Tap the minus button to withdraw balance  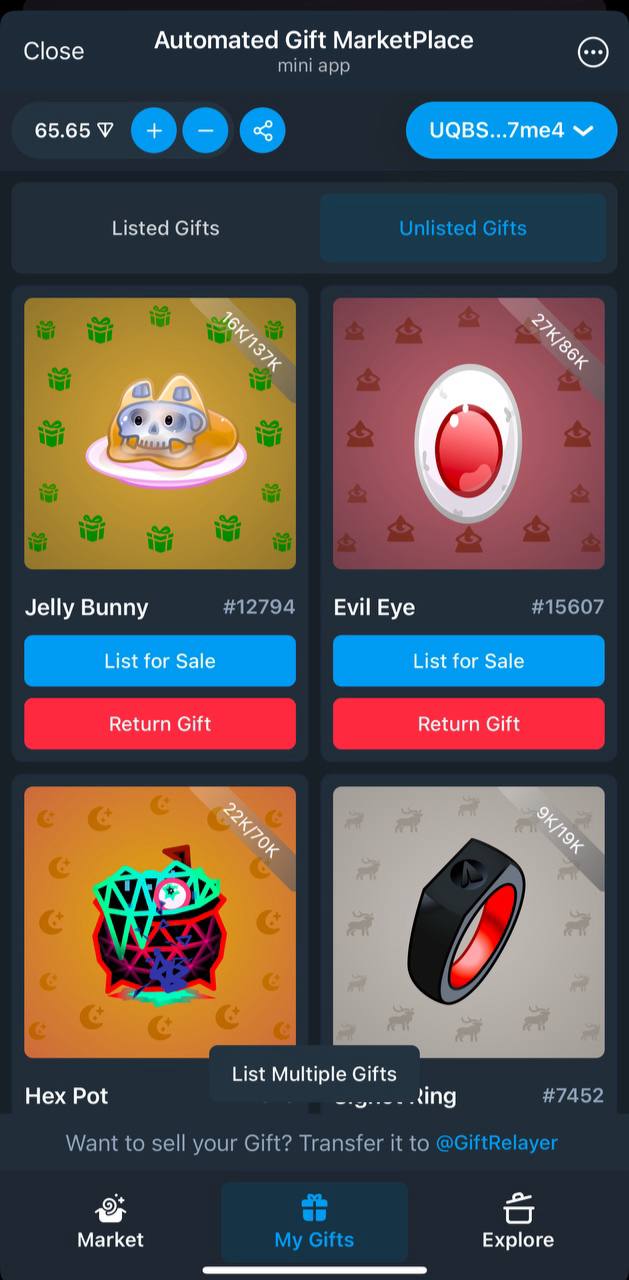click(x=206, y=131)
